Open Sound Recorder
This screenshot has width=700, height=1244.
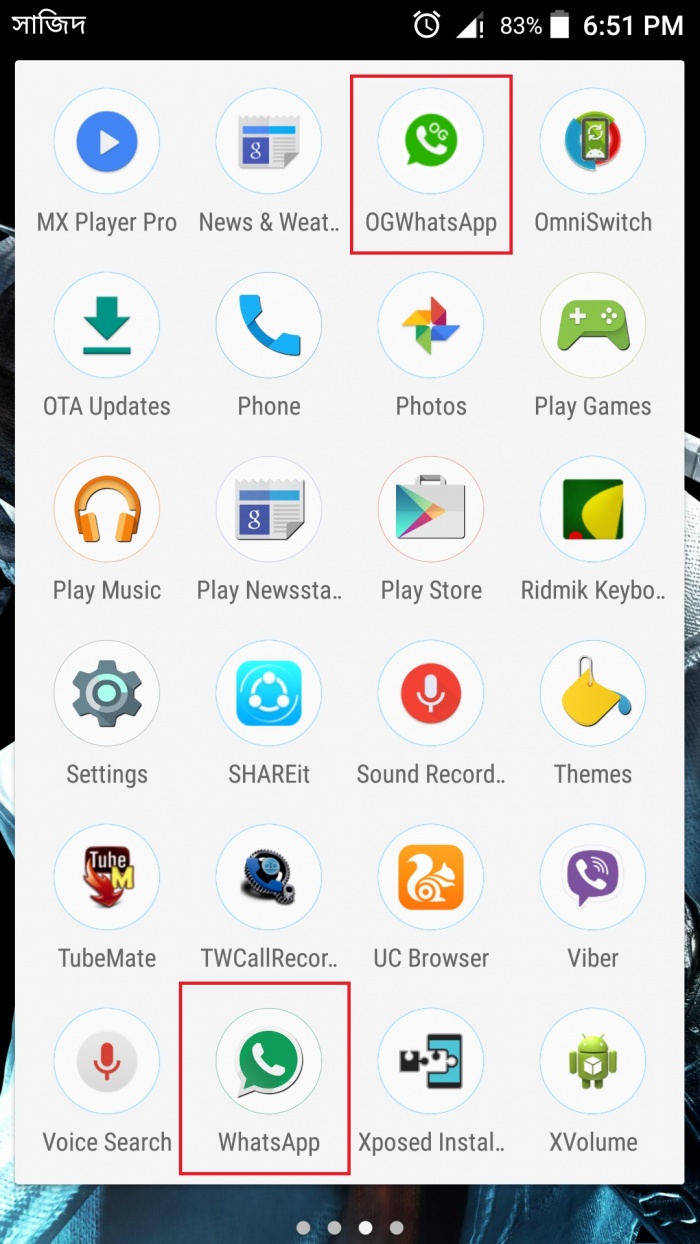point(431,693)
